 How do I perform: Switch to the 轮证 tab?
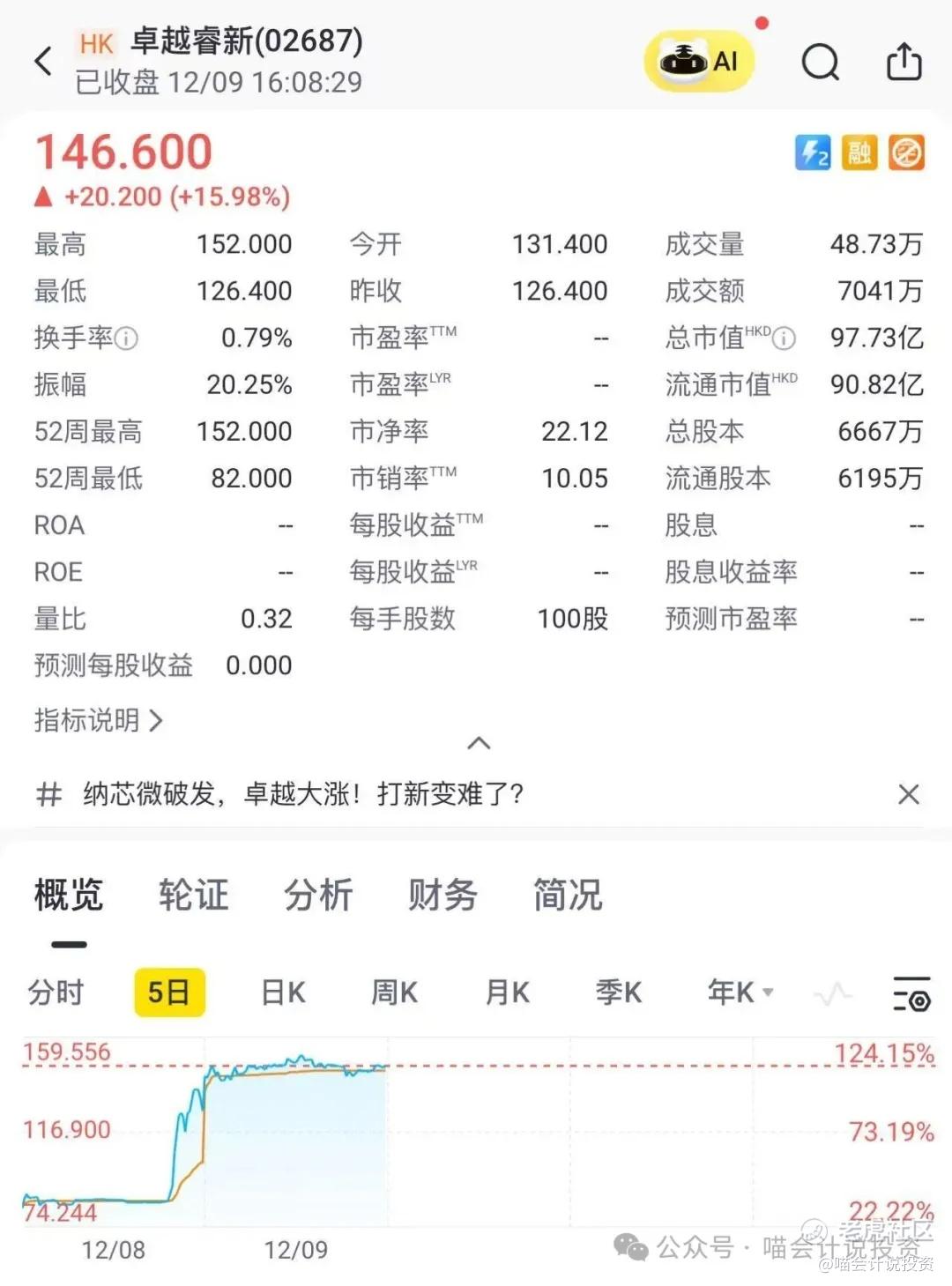[193, 896]
